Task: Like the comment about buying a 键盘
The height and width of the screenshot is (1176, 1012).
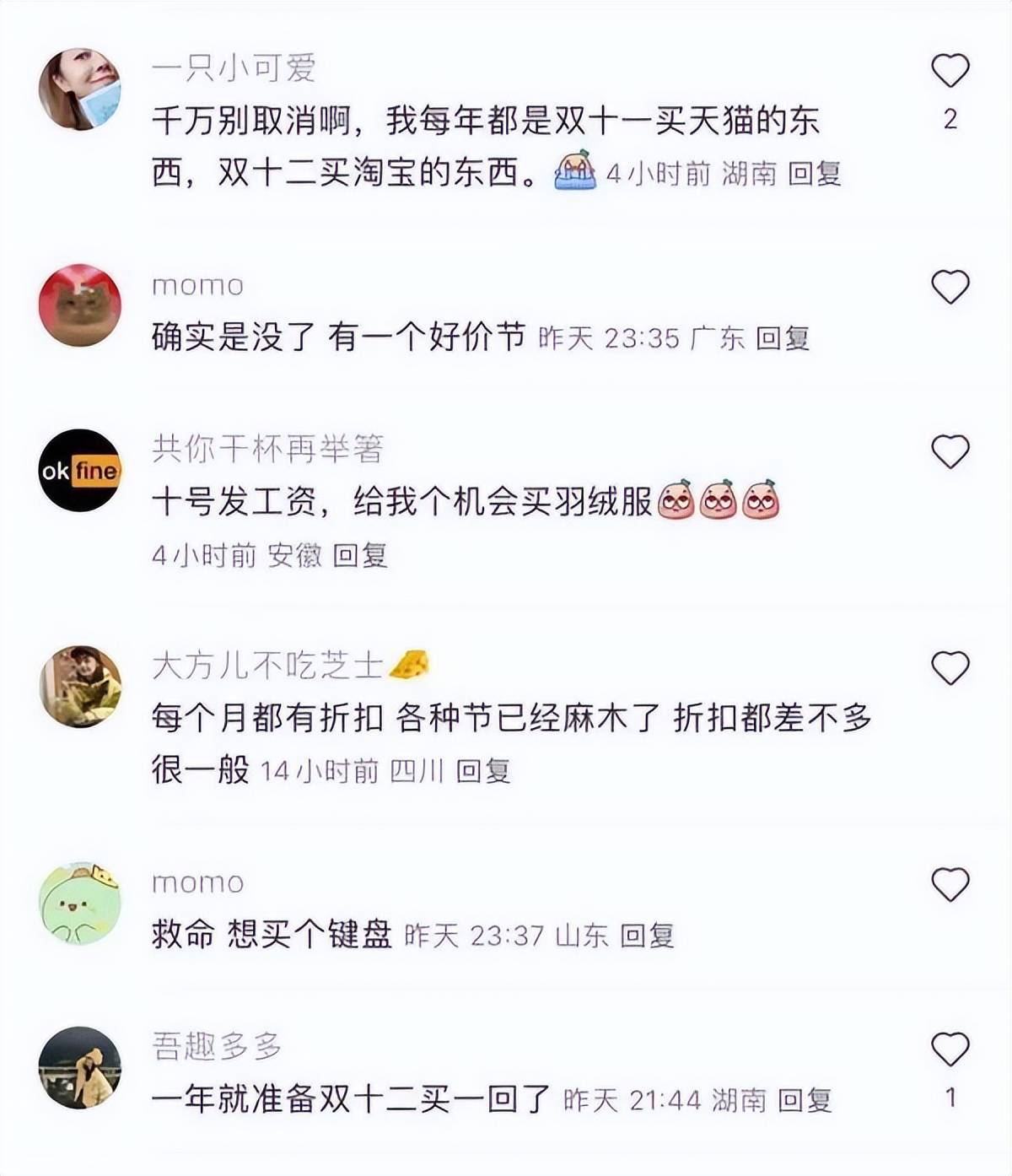Action: 950,884
